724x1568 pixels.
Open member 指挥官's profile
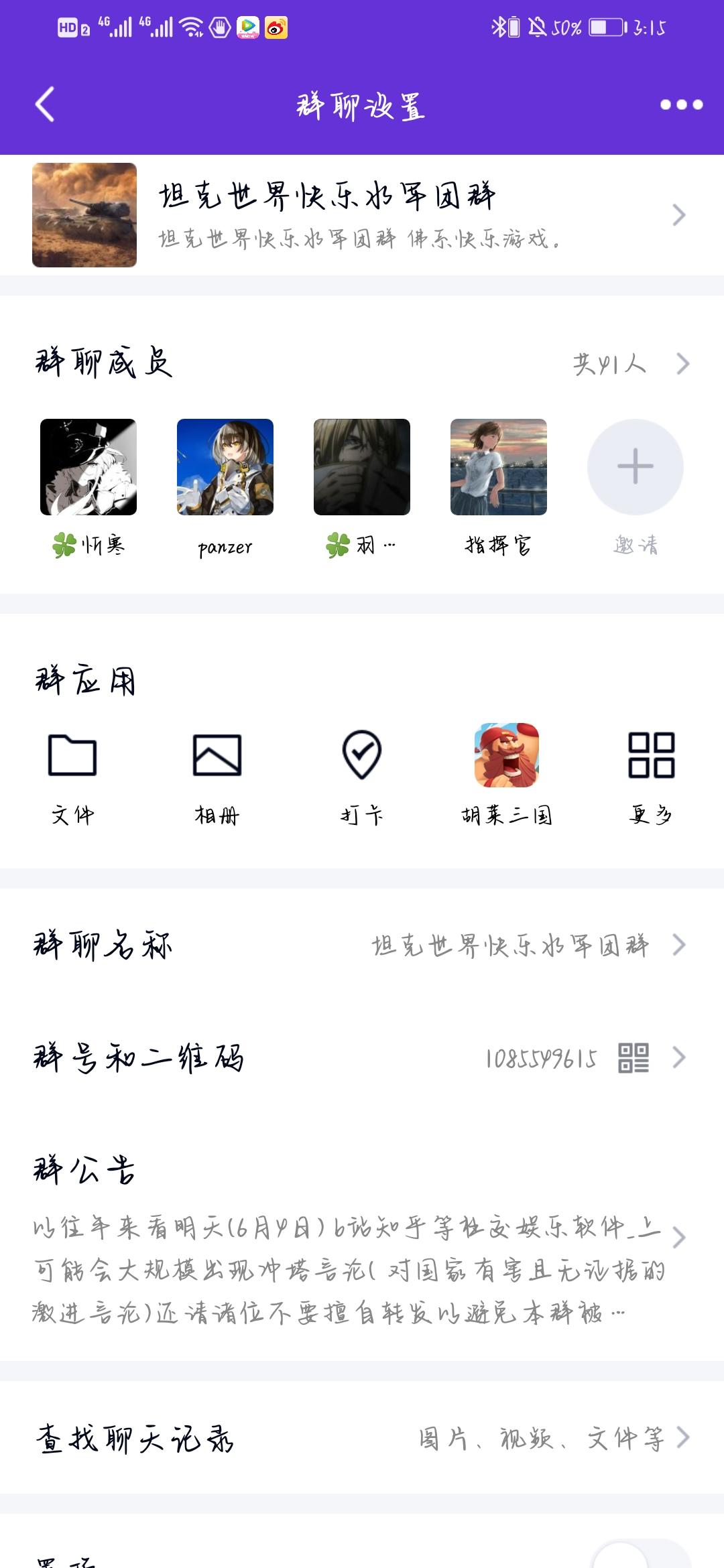[x=499, y=467]
